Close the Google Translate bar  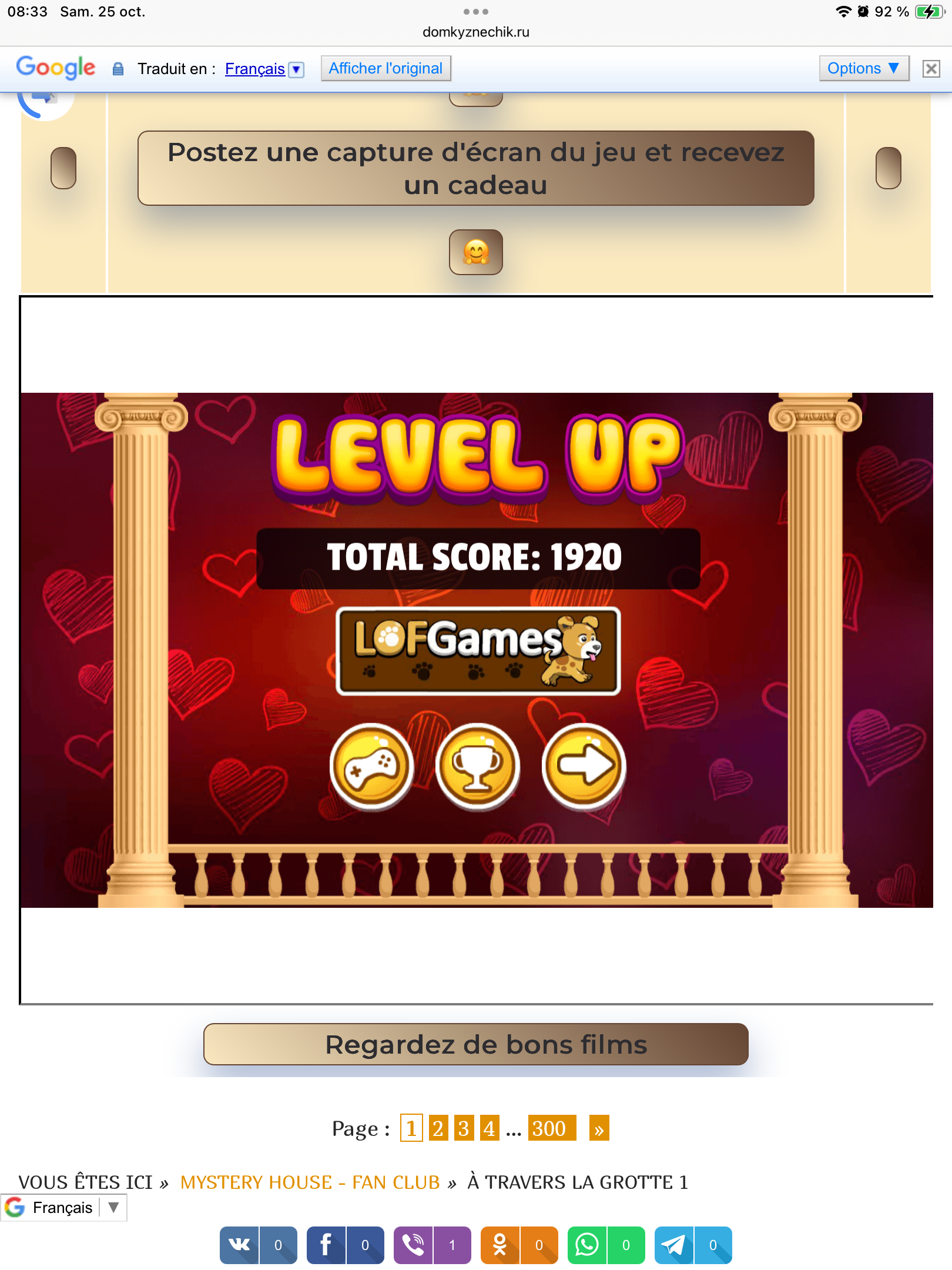point(931,69)
